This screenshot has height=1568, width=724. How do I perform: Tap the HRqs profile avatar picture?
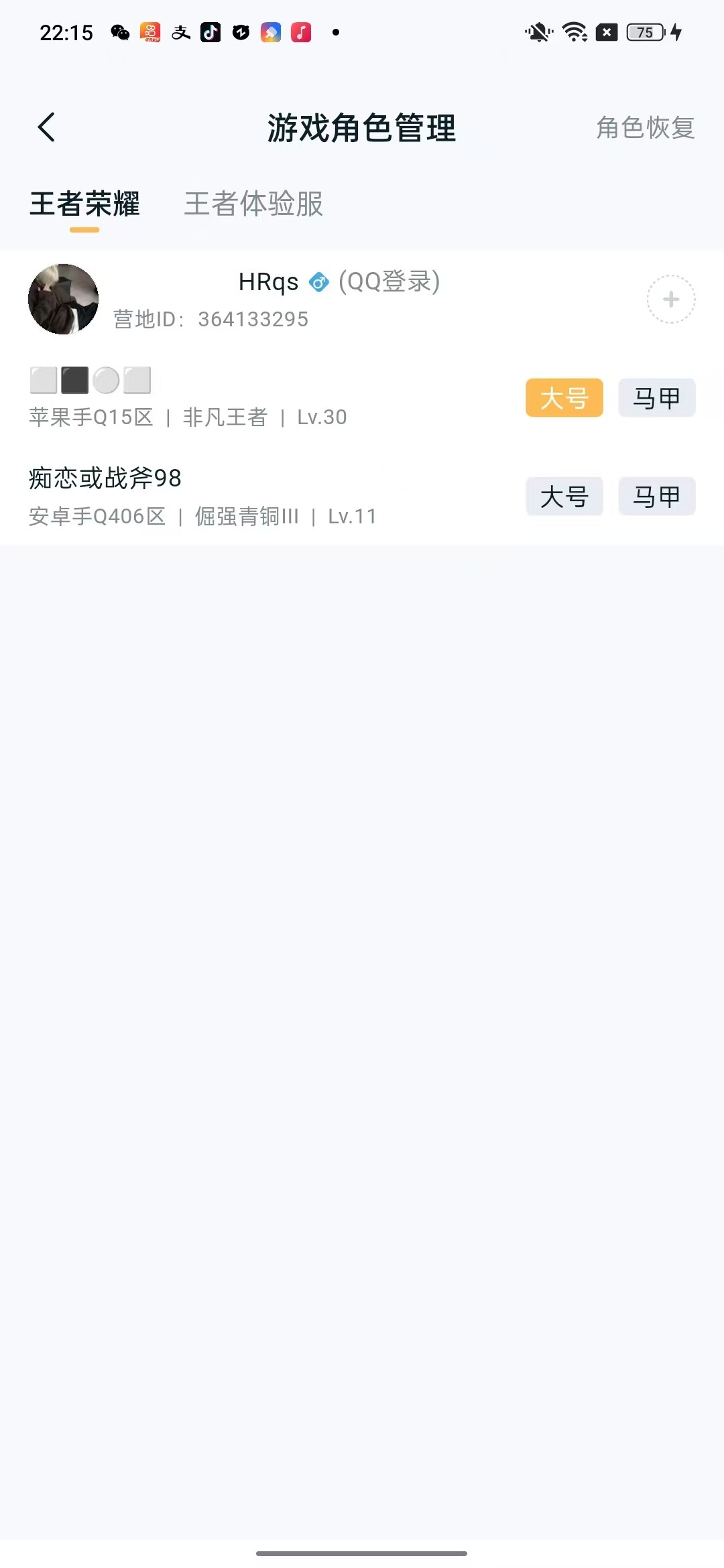point(62,299)
